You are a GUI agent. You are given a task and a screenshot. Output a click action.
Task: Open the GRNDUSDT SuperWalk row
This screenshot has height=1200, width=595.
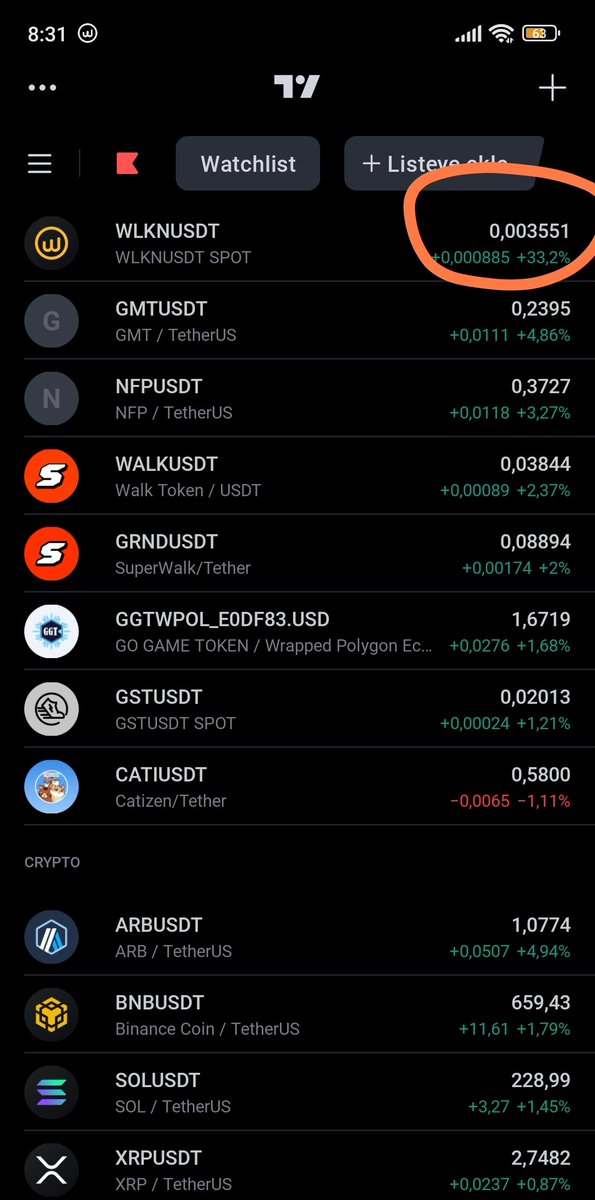click(x=297, y=554)
